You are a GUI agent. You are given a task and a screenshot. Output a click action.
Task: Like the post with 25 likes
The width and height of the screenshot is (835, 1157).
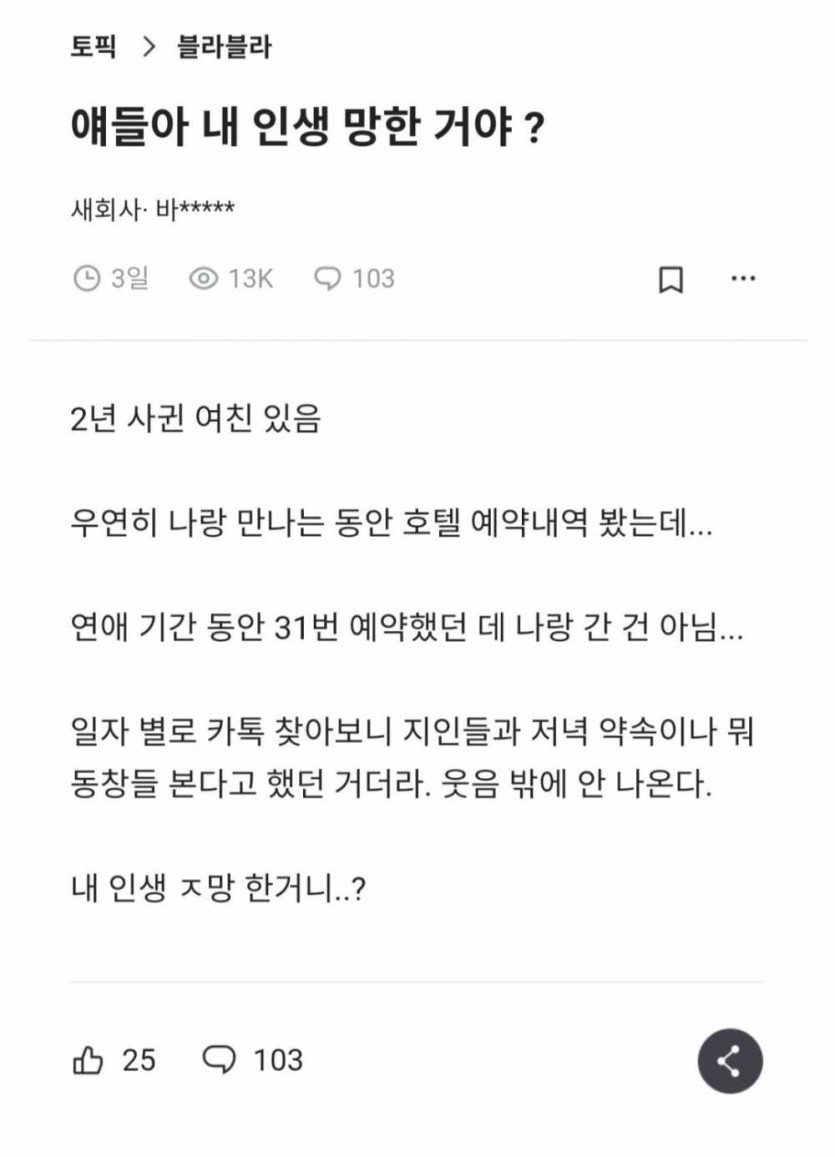(x=89, y=1060)
